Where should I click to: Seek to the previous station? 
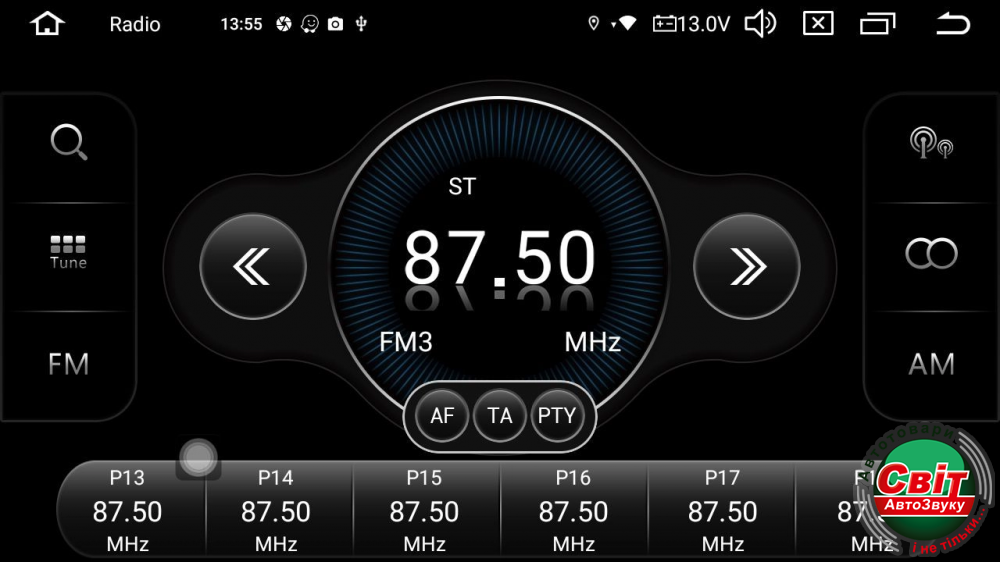click(252, 266)
